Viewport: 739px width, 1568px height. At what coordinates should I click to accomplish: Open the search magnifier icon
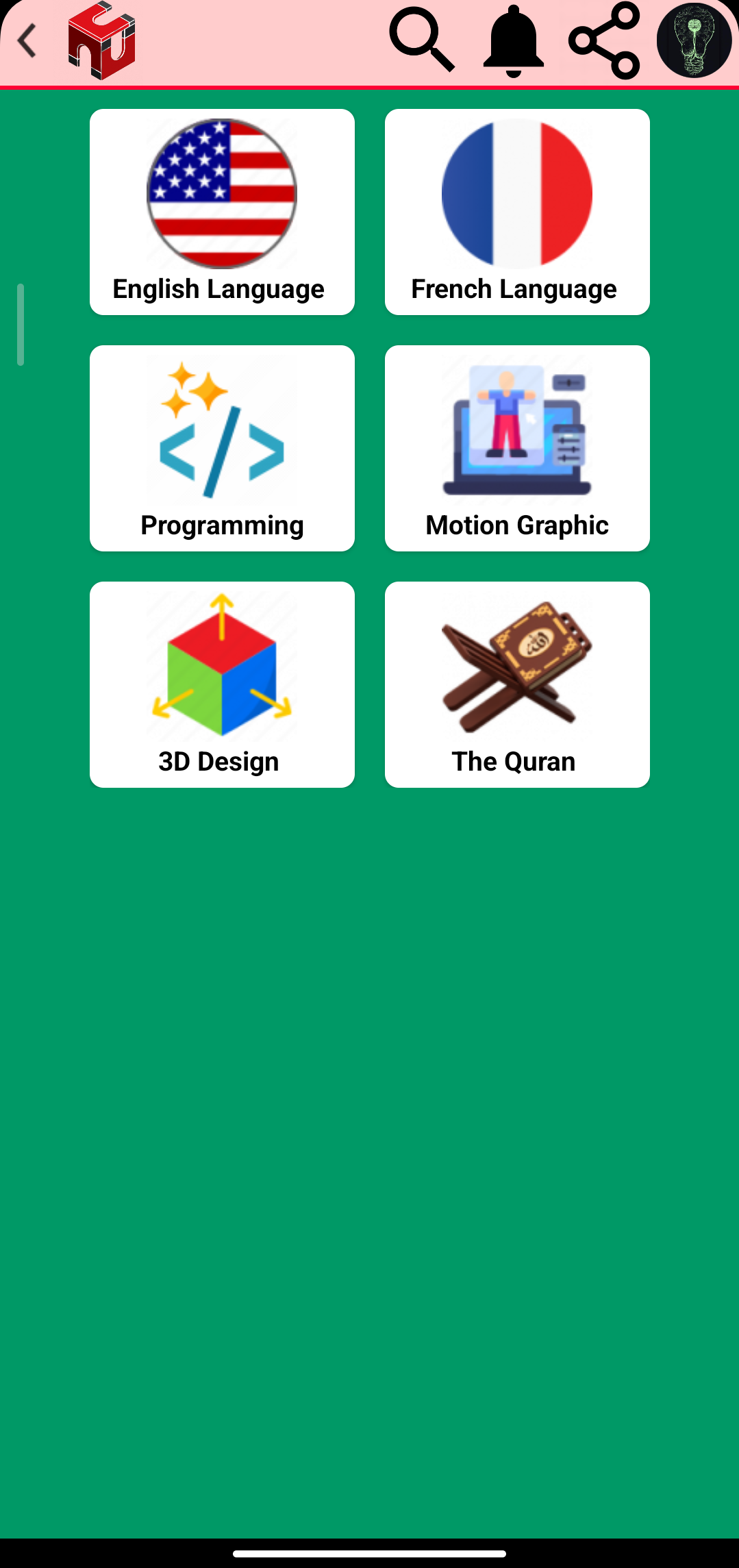pyautogui.click(x=422, y=40)
